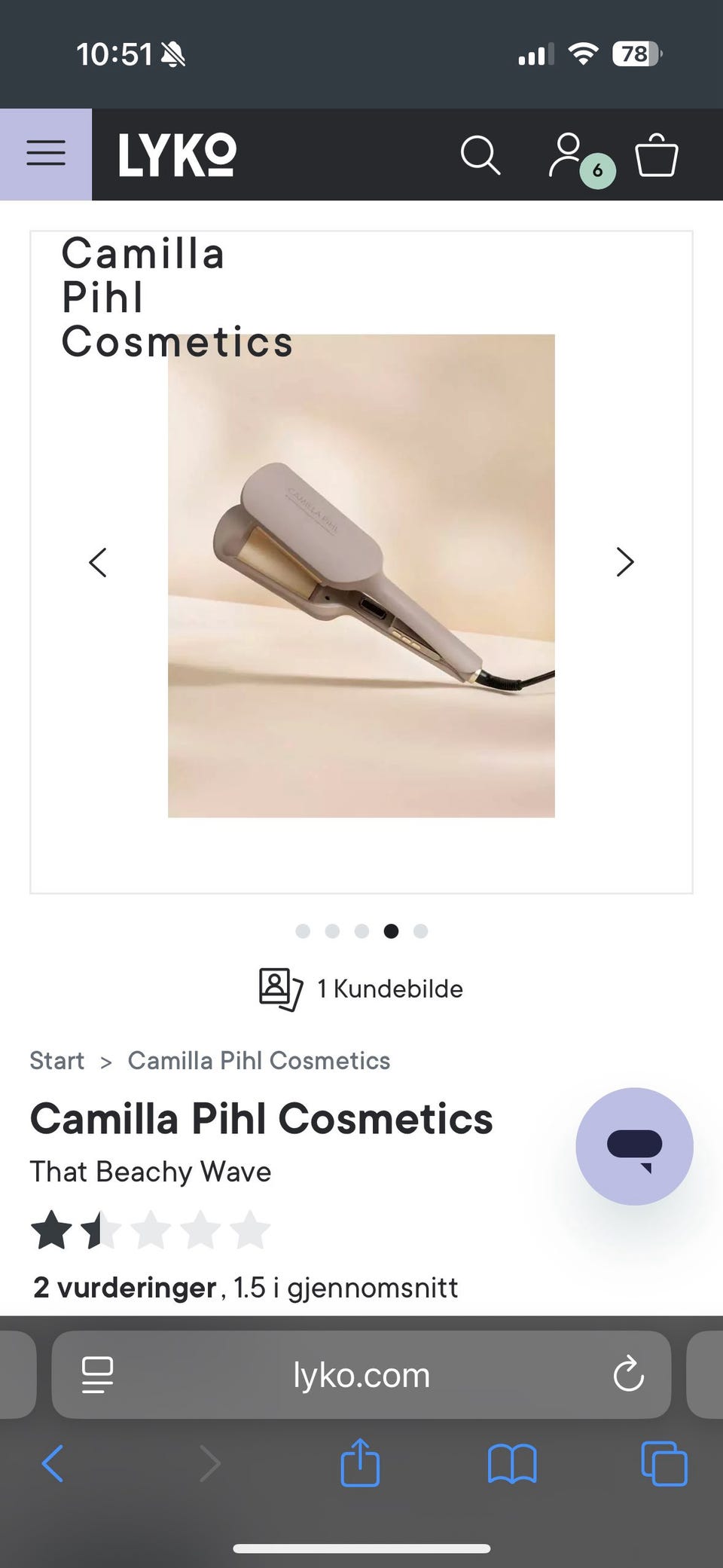Show all open Safari tabs
Viewport: 723px width, 1568px height.
[664, 1464]
